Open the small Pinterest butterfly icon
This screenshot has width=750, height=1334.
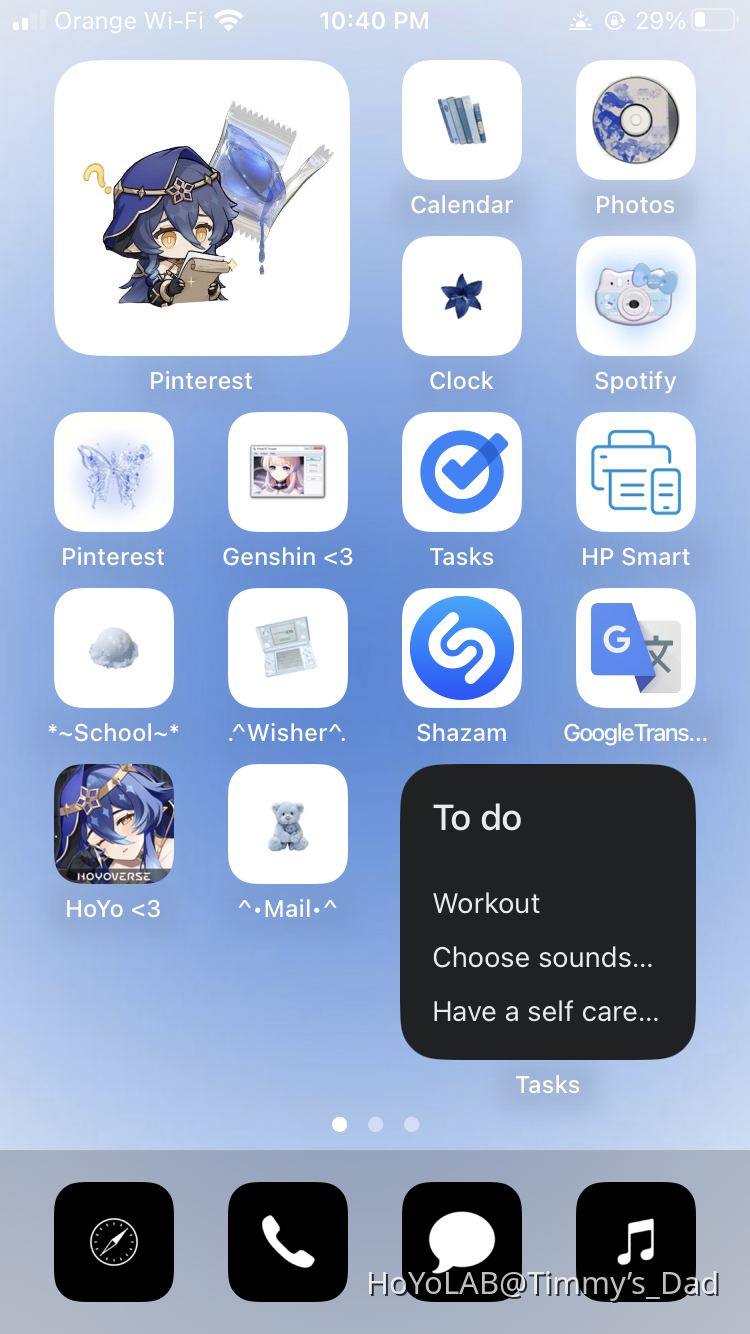(113, 472)
